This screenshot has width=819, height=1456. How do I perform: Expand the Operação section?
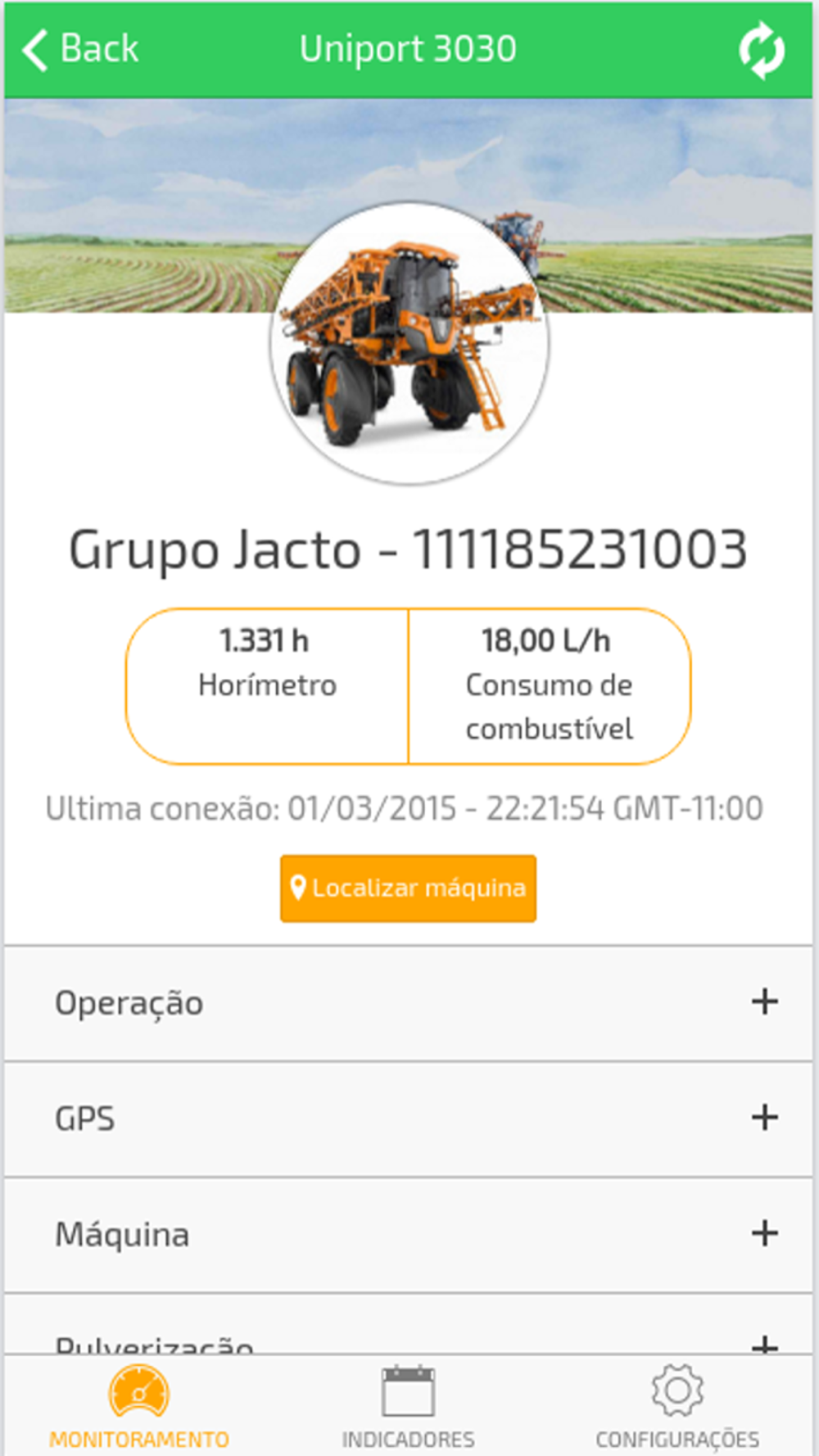pos(763,1002)
